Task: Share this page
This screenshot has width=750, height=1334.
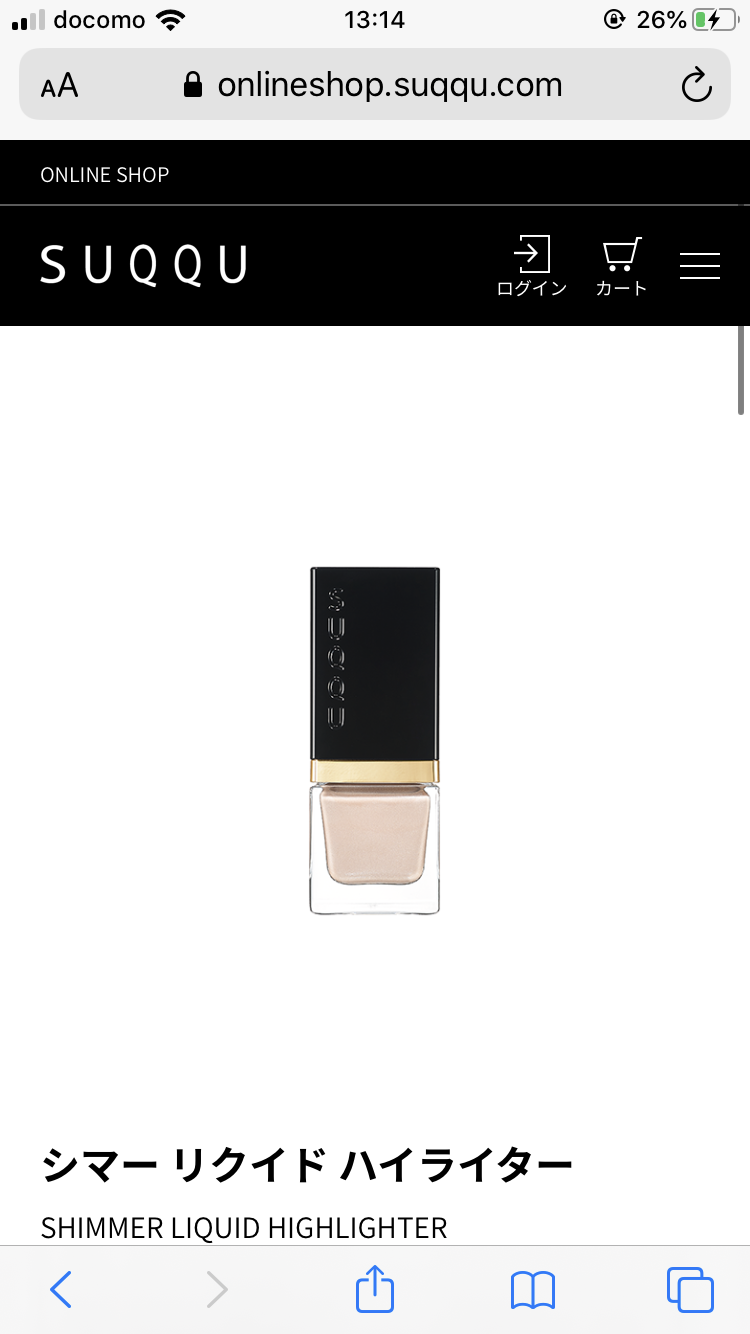Action: (375, 1289)
